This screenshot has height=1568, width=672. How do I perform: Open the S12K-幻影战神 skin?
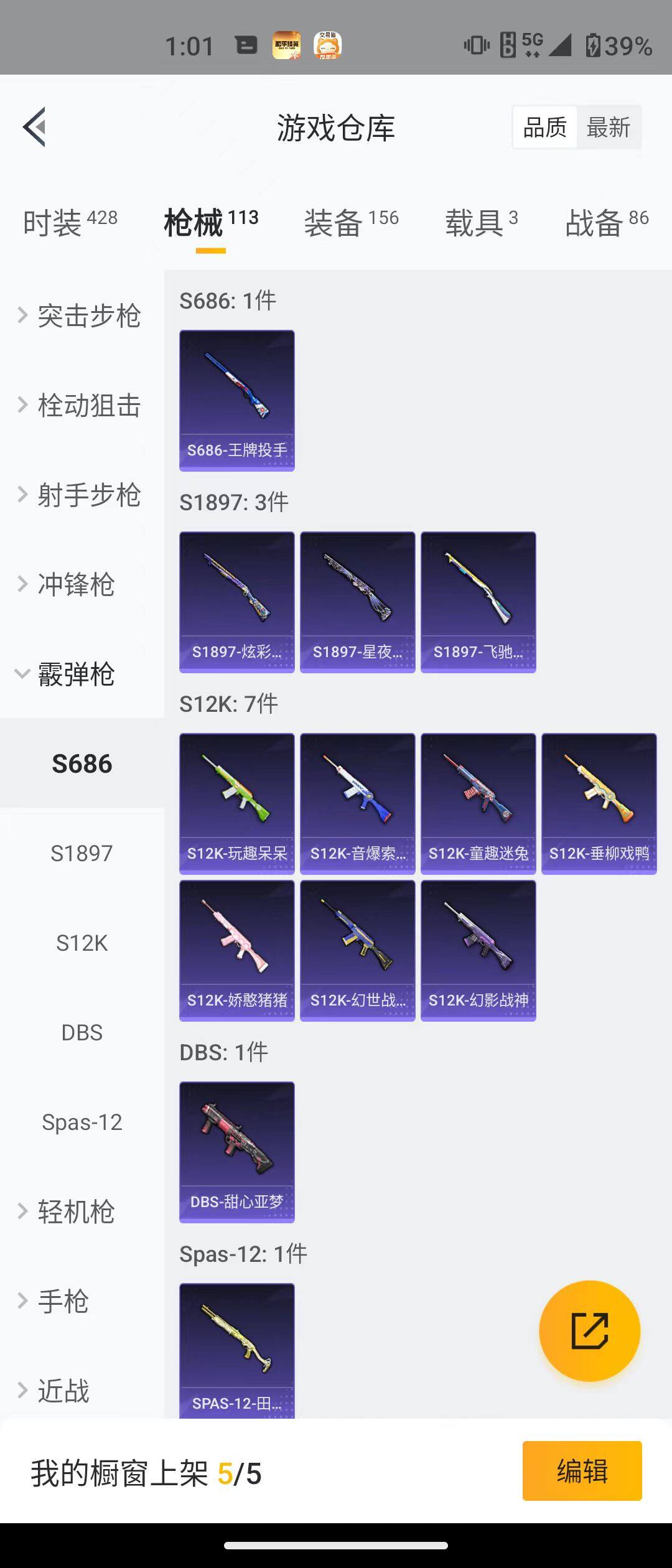478,951
